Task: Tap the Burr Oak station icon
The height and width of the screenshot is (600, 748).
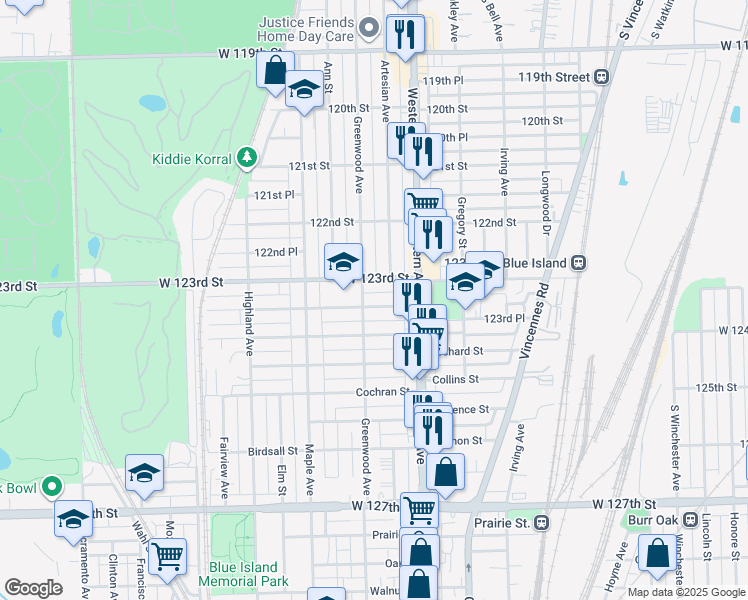Action: pyautogui.click(x=690, y=520)
